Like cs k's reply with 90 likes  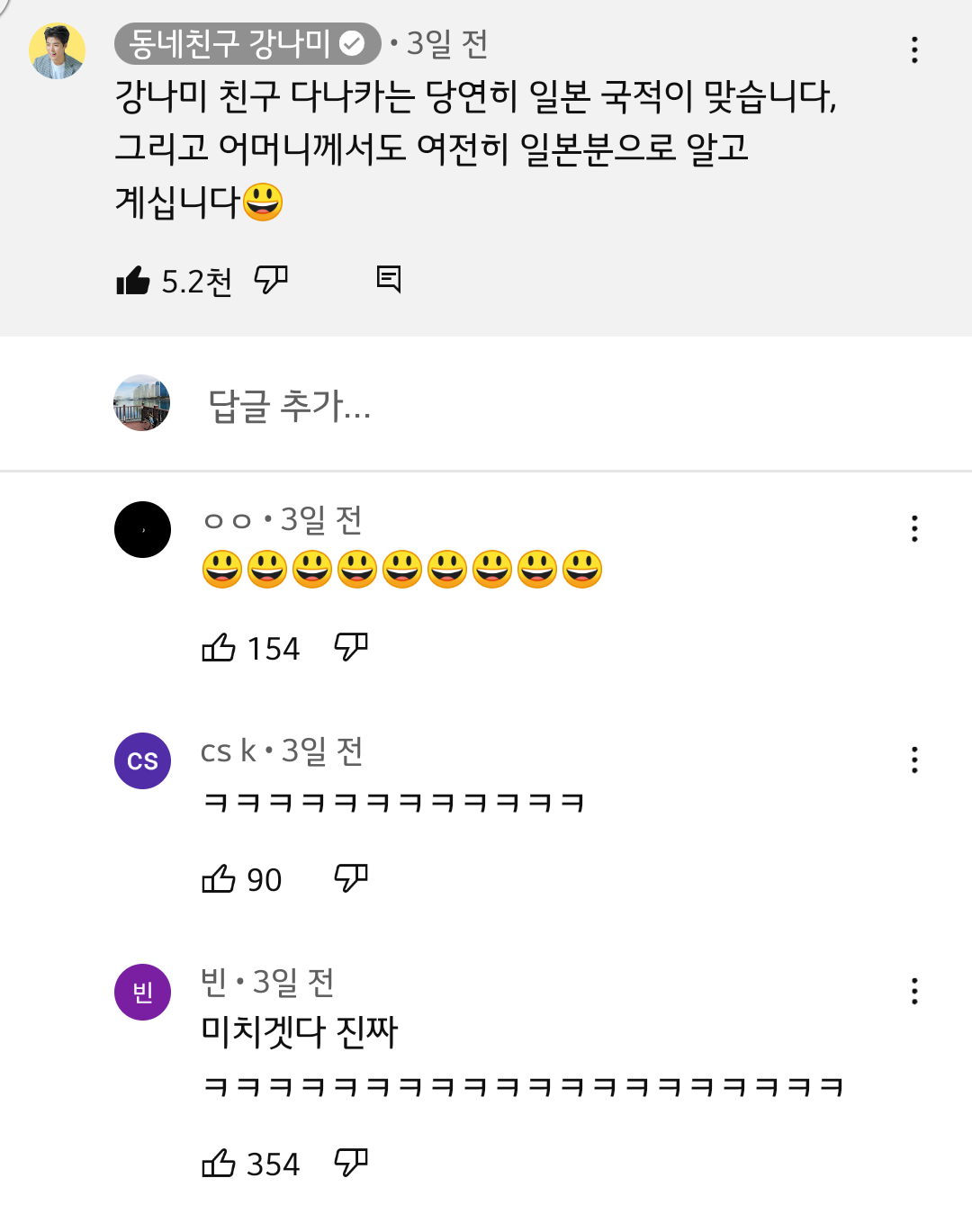coord(219,878)
